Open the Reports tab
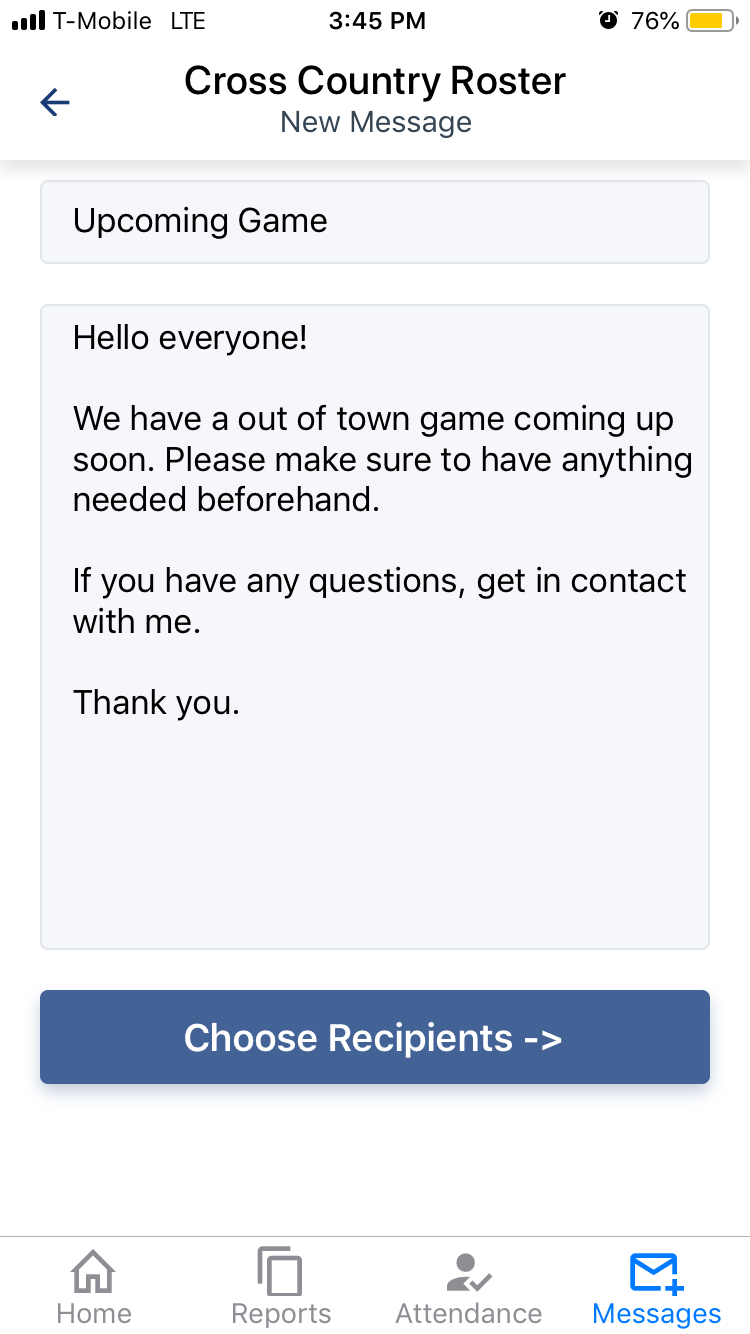The width and height of the screenshot is (750, 1334). point(281,1287)
